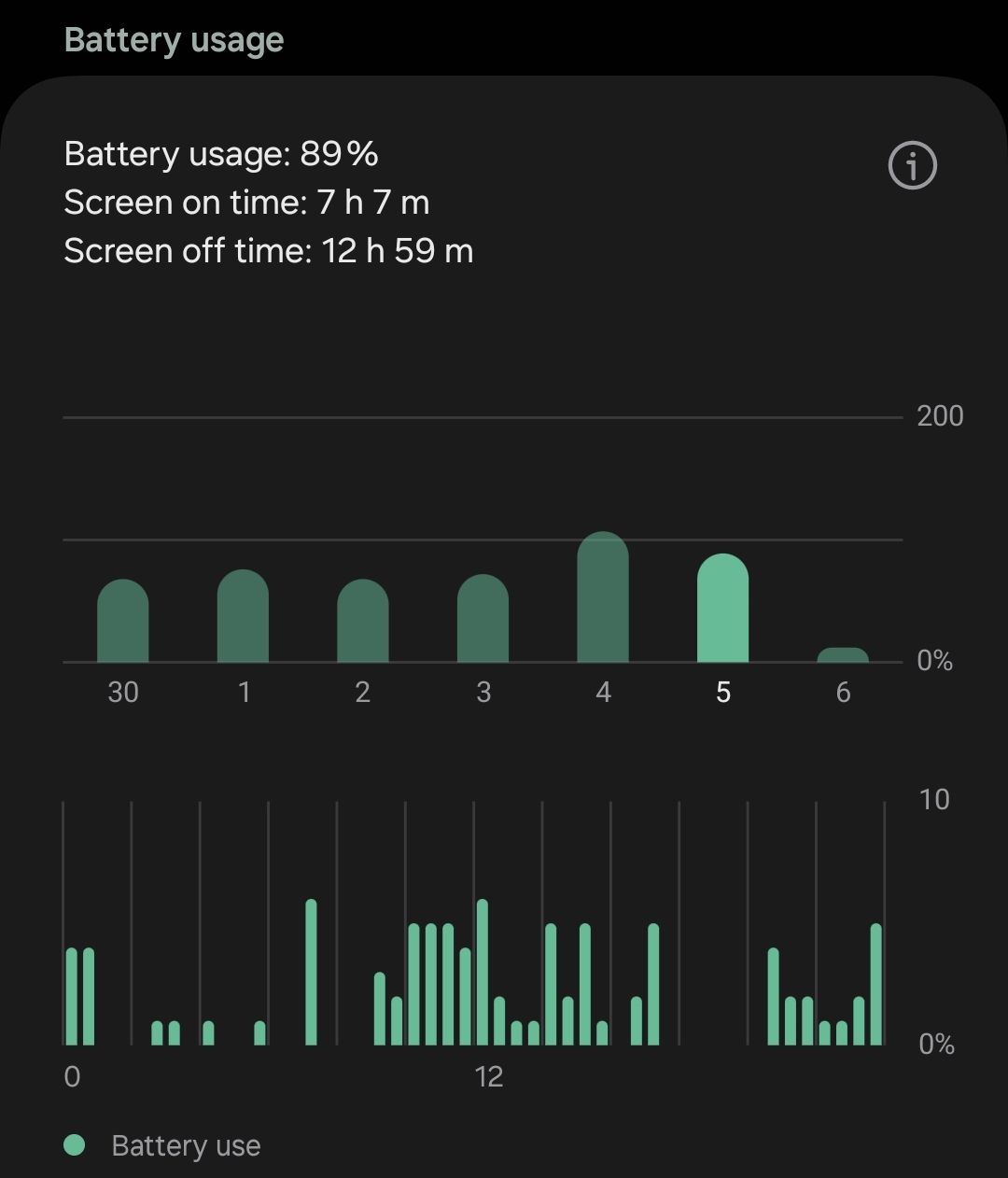Click the Battery use legend text
The image size is (1008, 1178).
[186, 1144]
